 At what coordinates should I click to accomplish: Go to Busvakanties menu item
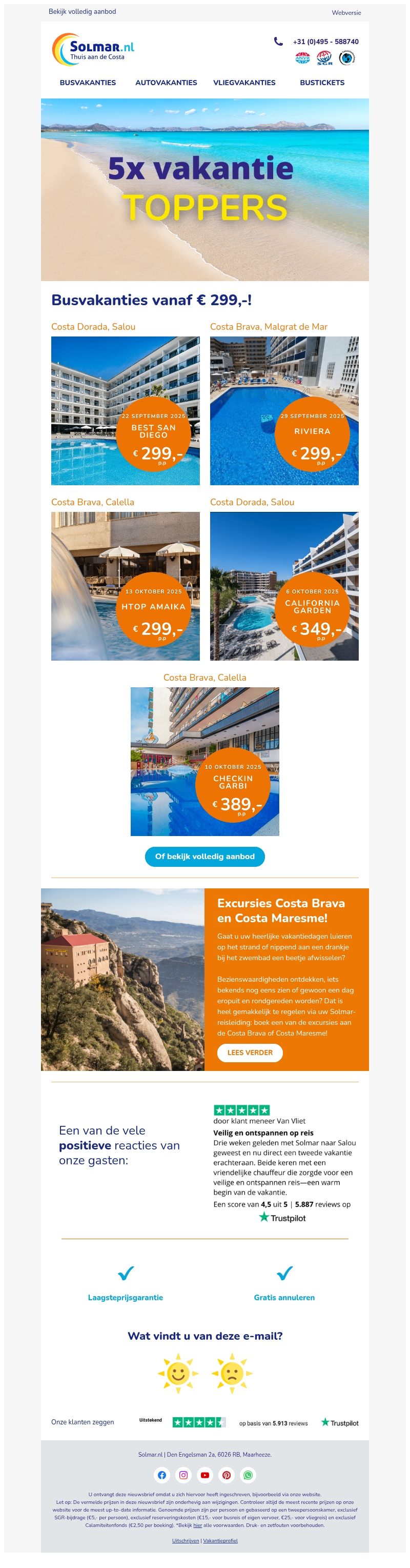coord(88,82)
